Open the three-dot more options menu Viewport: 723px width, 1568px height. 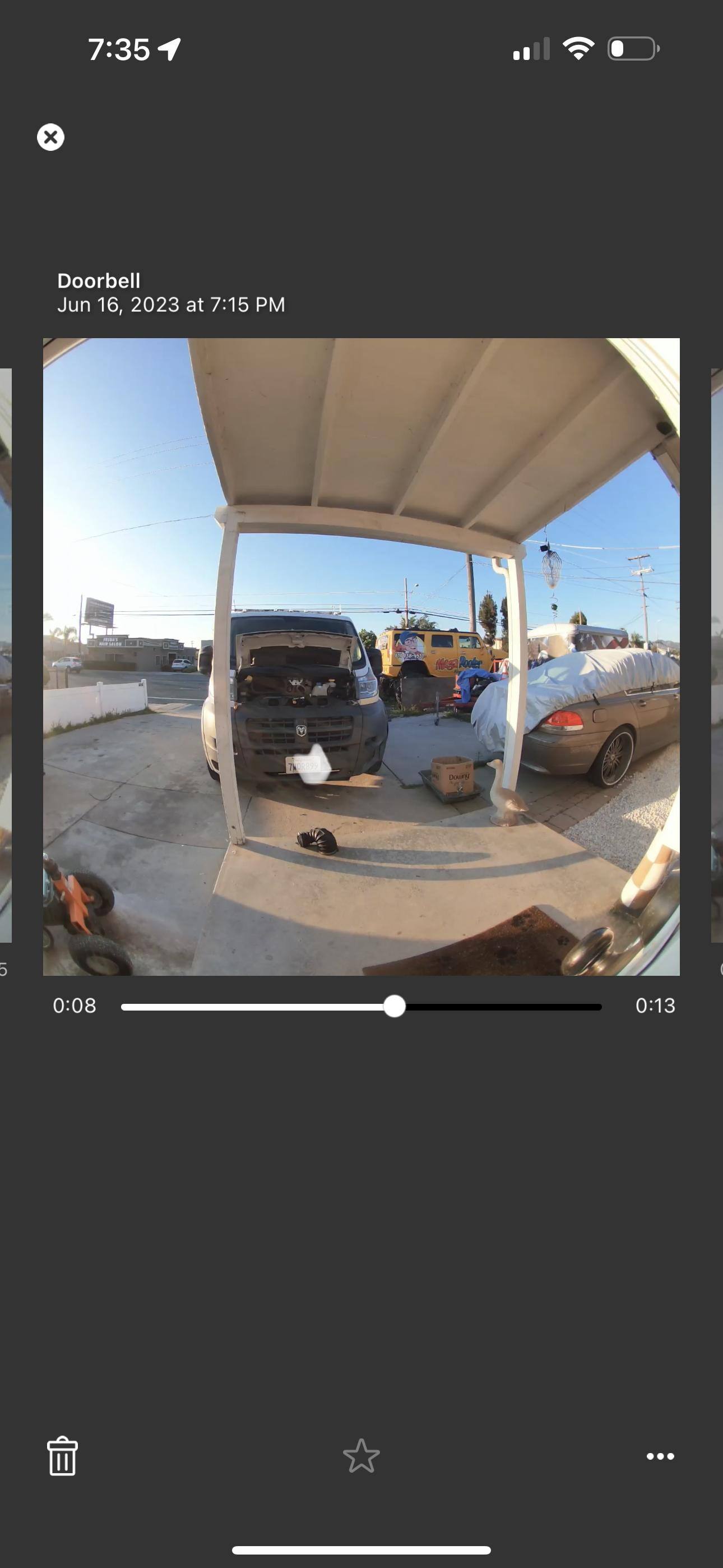660,1456
